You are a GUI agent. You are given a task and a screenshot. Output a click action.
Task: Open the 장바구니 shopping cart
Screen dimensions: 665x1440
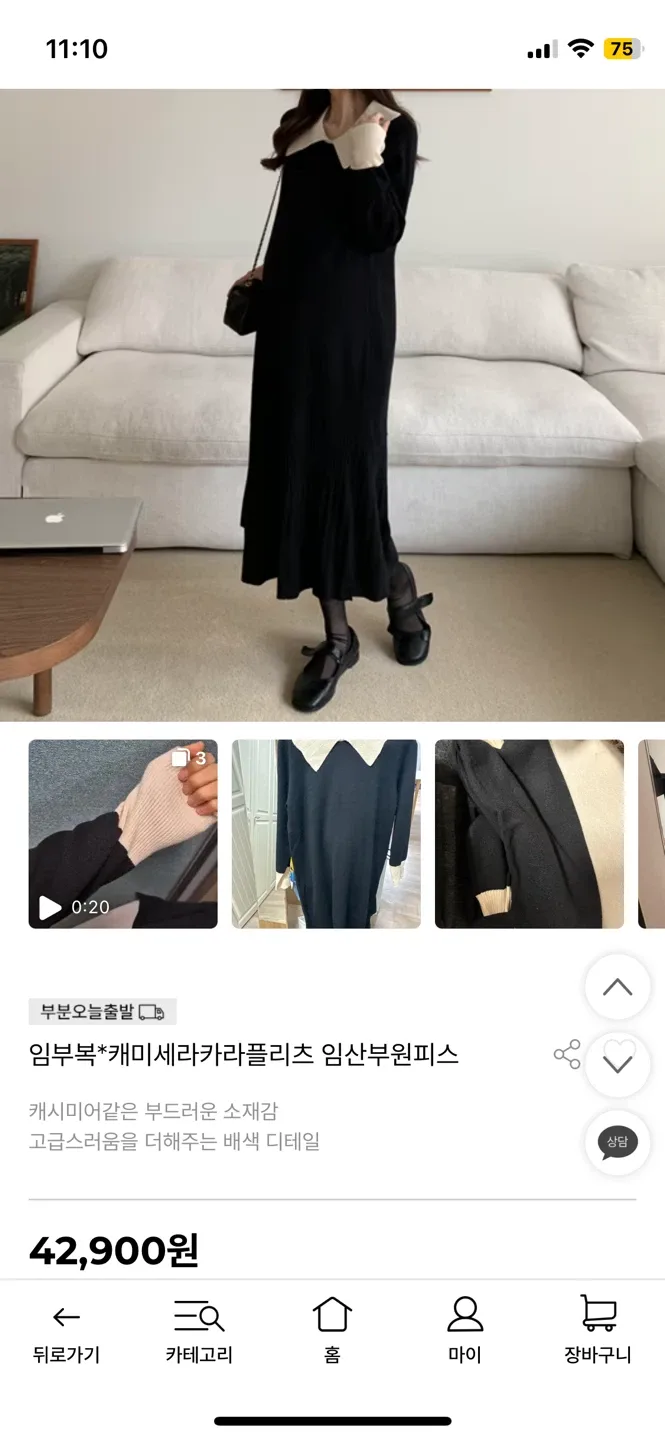click(598, 1330)
